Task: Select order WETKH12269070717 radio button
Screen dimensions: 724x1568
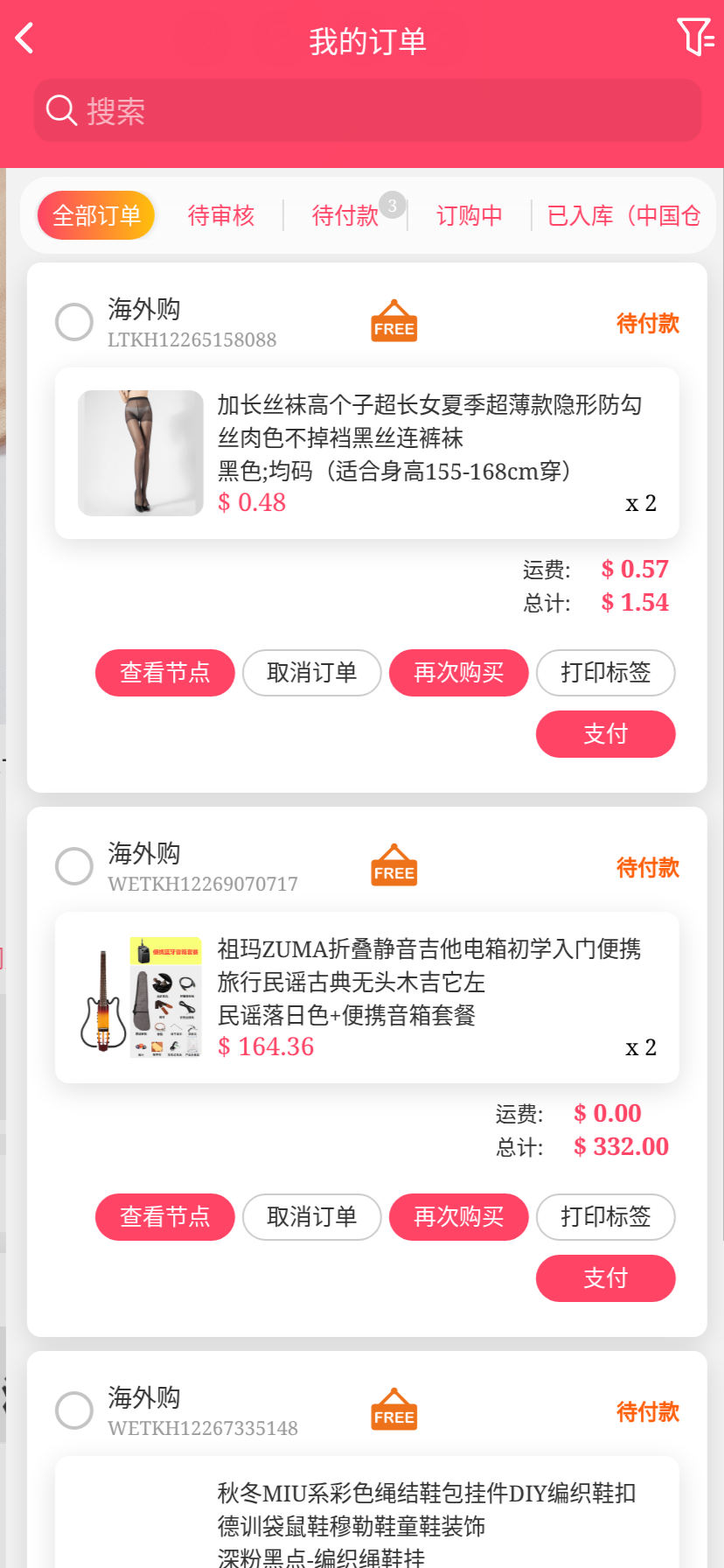Action: pos(74,866)
